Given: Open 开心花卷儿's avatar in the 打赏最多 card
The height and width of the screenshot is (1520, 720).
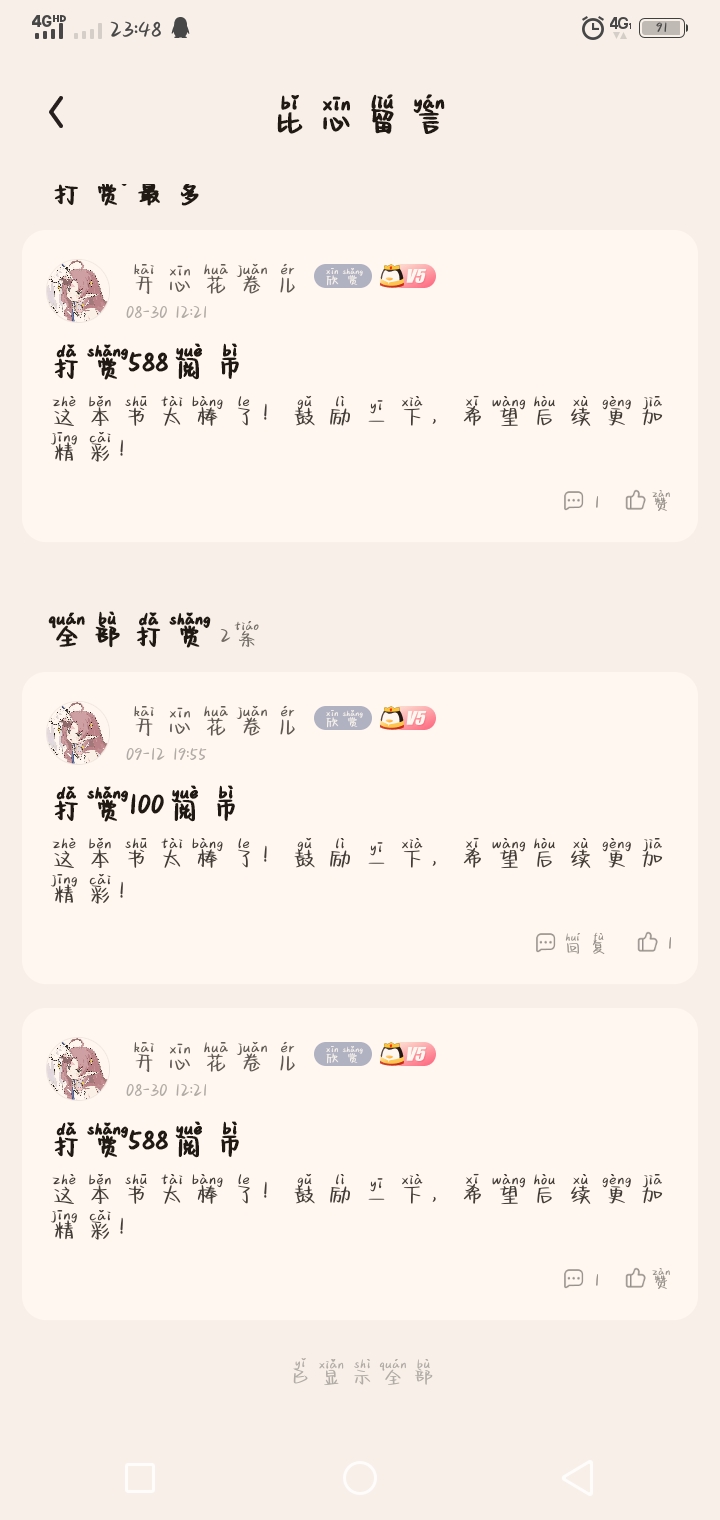Looking at the screenshot, I should click(x=77, y=291).
